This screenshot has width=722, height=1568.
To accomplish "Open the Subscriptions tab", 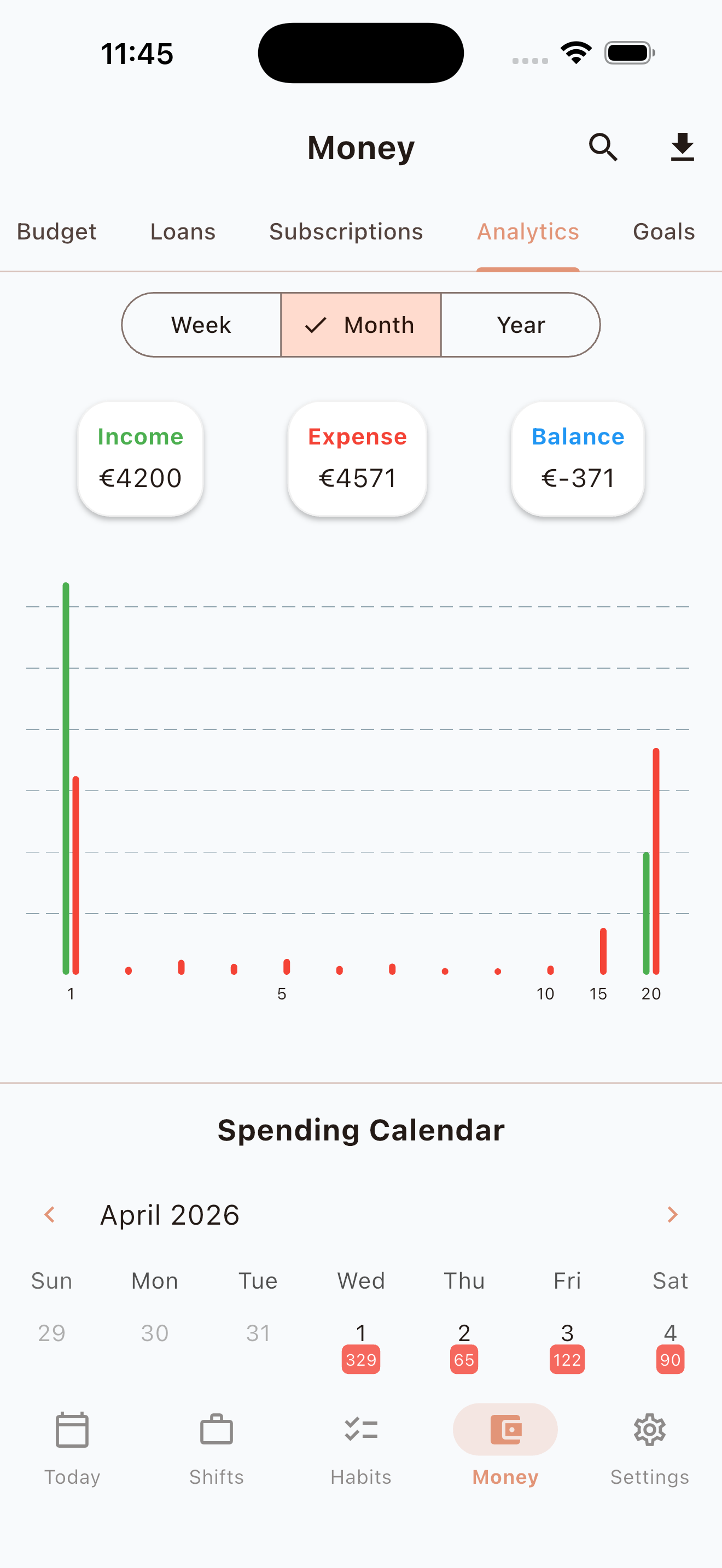I will (x=345, y=231).
